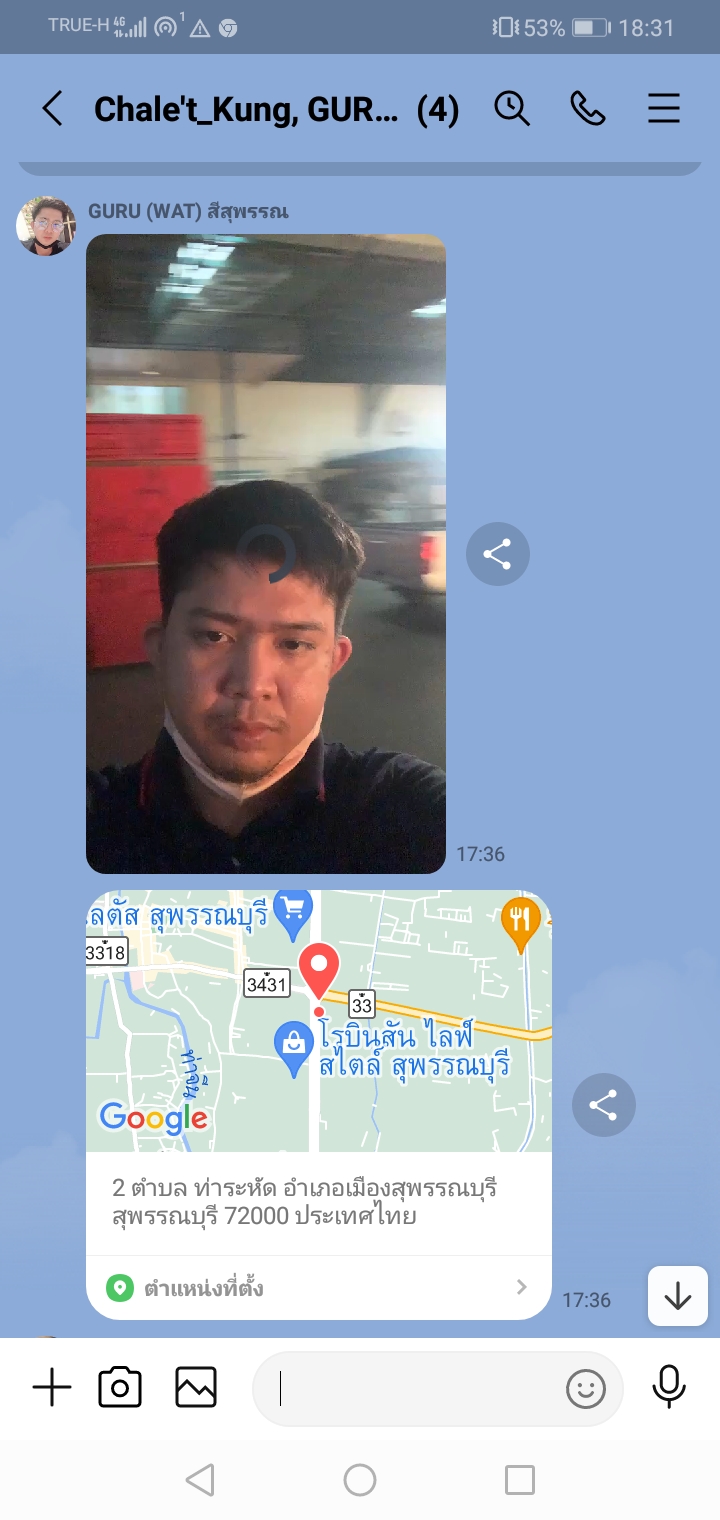Image resolution: width=720 pixels, height=1520 pixels.
Task: Record a voice message
Action: [x=669, y=1388]
